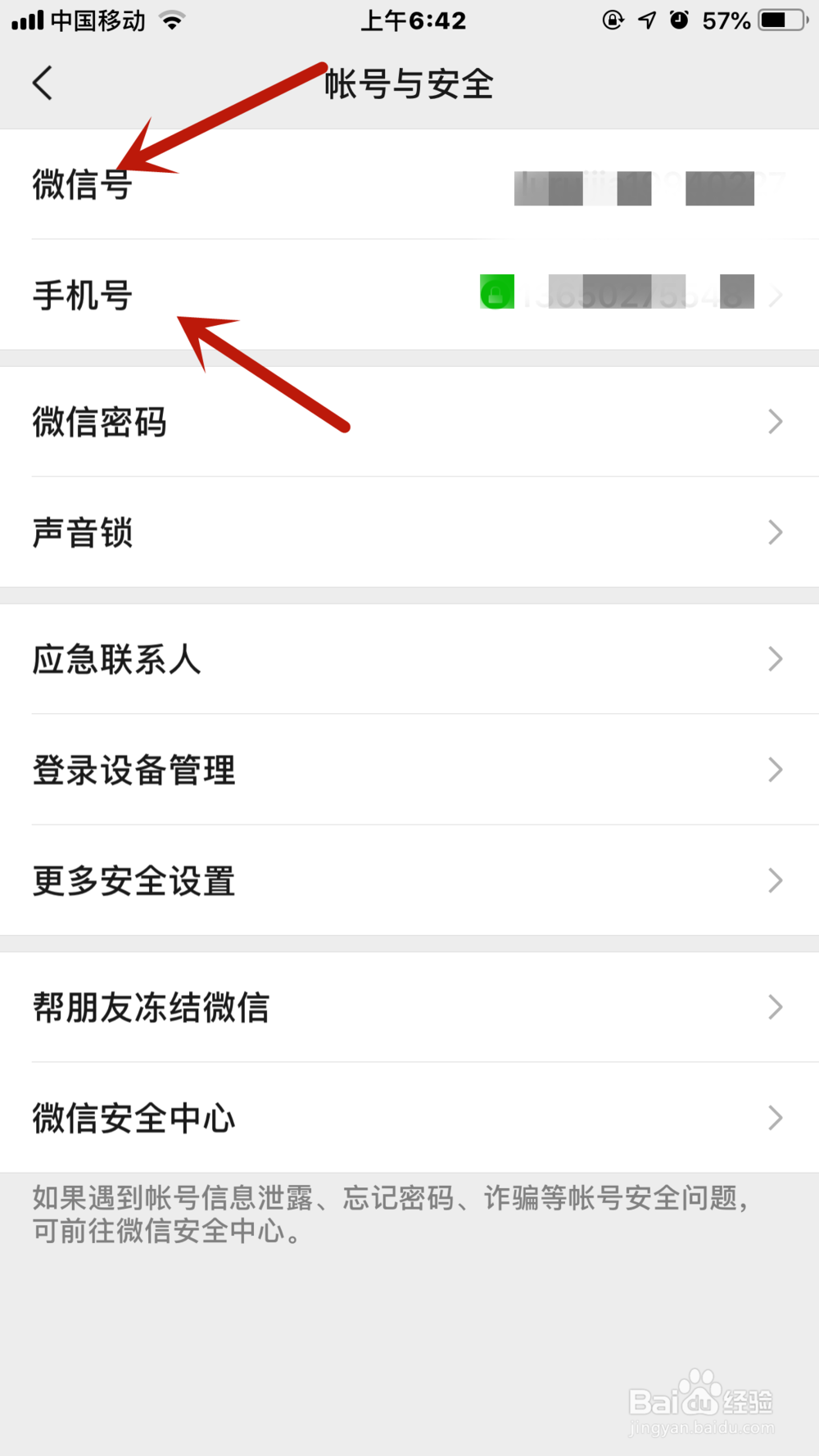Expand the 登录设备管理 row
819x1456 pixels.
point(409,770)
